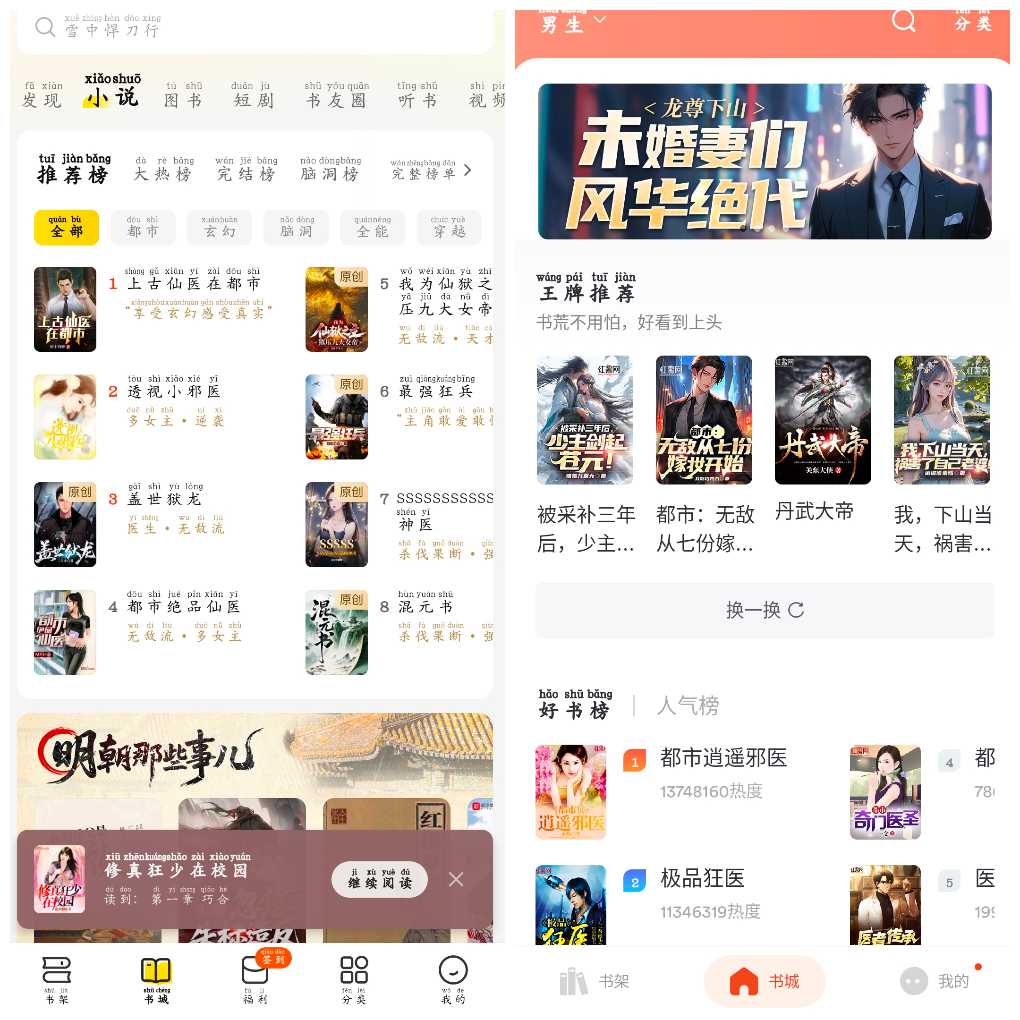The width and height of the screenshot is (1020, 1020).
Task: Go to the 福利 tab
Action: (x=256, y=978)
